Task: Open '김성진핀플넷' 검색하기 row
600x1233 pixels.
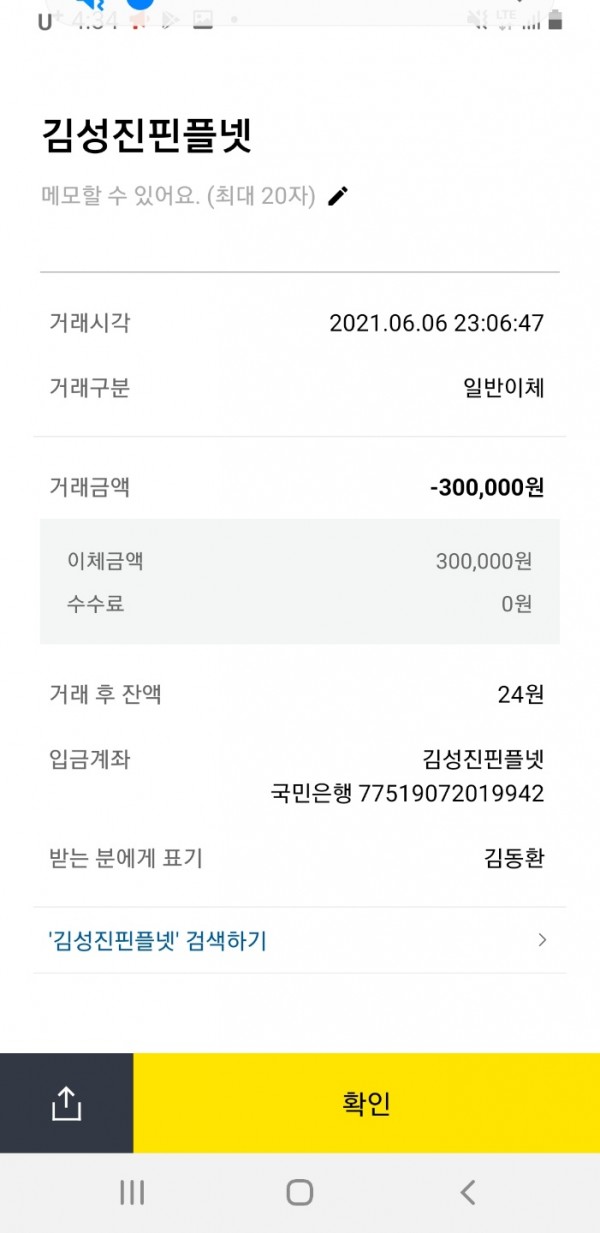Action: tap(298, 940)
